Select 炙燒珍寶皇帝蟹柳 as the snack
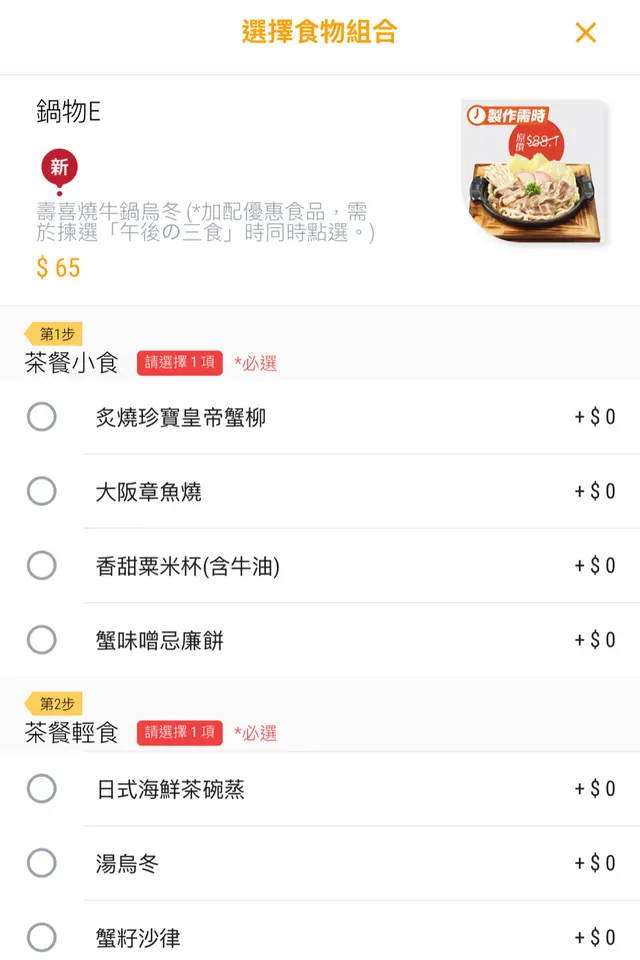 point(42,417)
